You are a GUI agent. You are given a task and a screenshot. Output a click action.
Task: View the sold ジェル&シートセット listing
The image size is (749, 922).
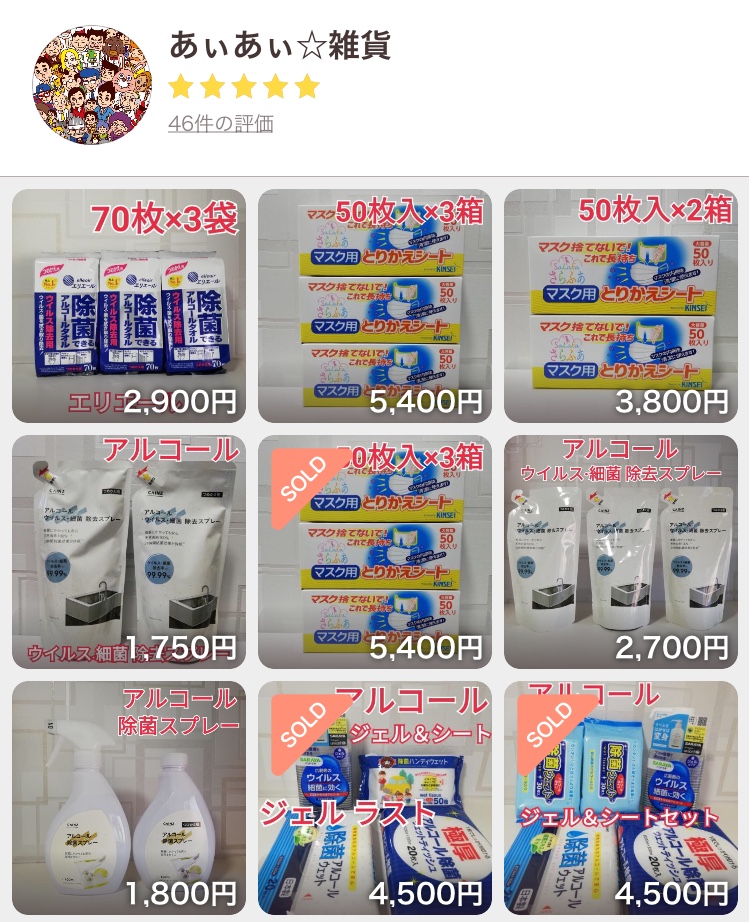621,798
